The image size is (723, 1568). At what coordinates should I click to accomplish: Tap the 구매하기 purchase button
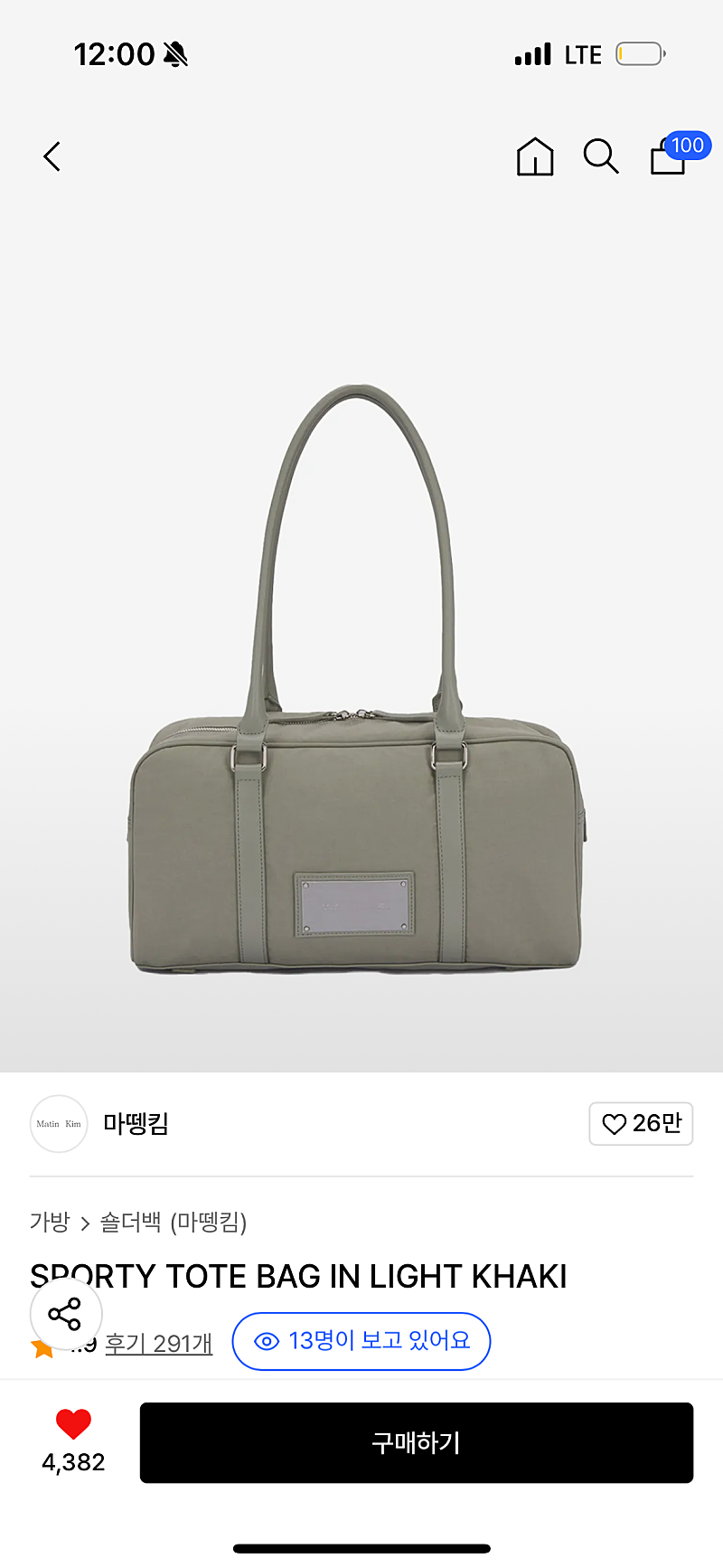pos(417,1442)
